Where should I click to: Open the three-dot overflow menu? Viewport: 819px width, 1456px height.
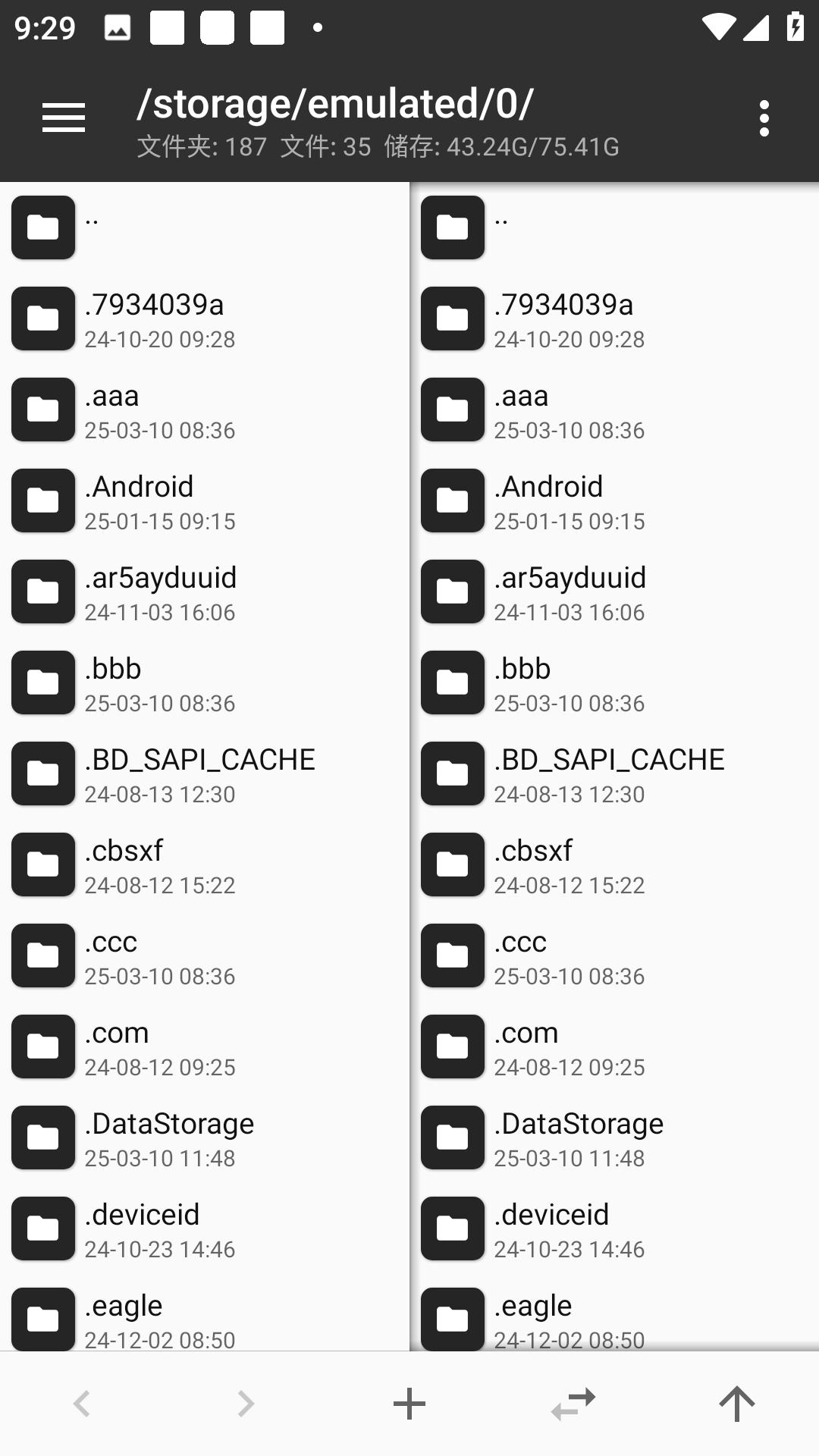click(x=764, y=118)
